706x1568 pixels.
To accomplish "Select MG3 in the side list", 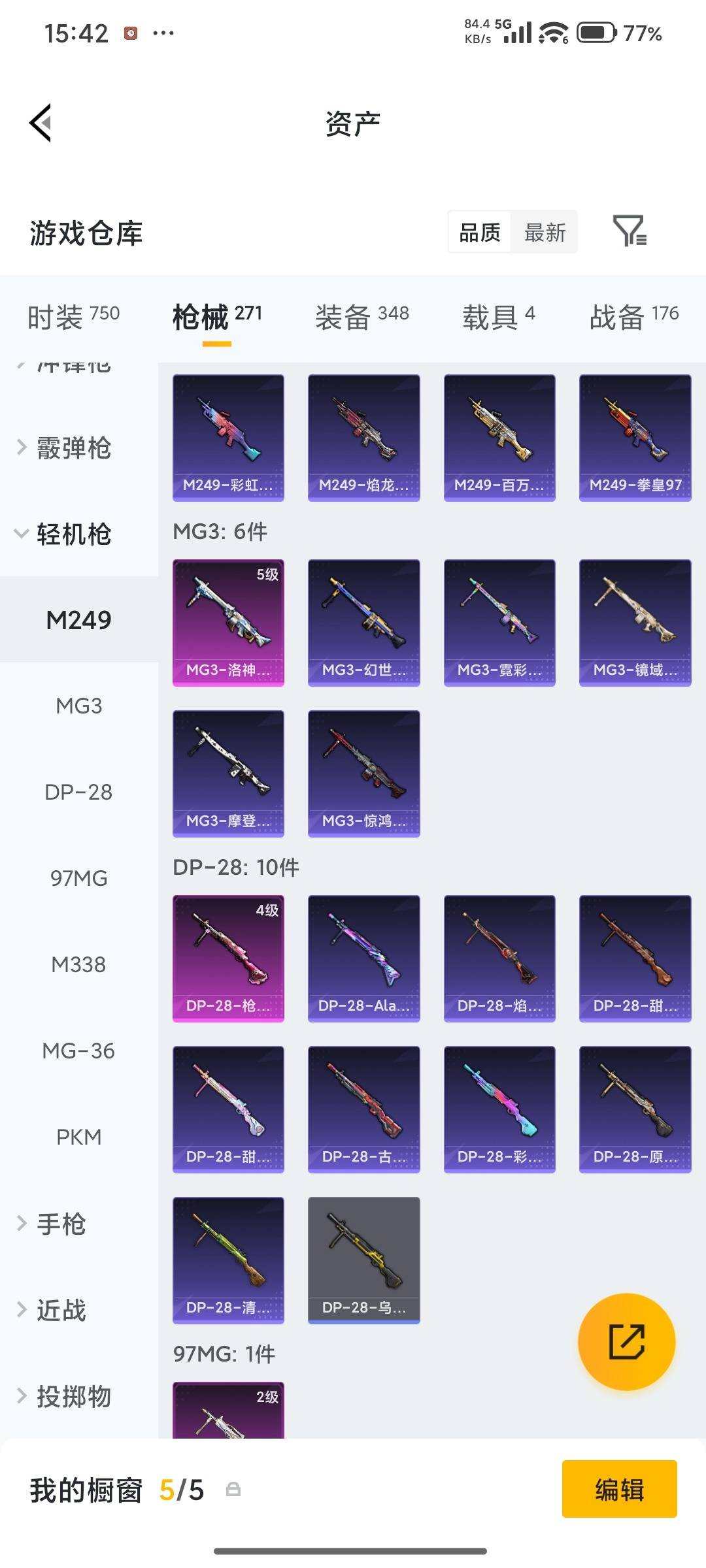I will point(79,706).
